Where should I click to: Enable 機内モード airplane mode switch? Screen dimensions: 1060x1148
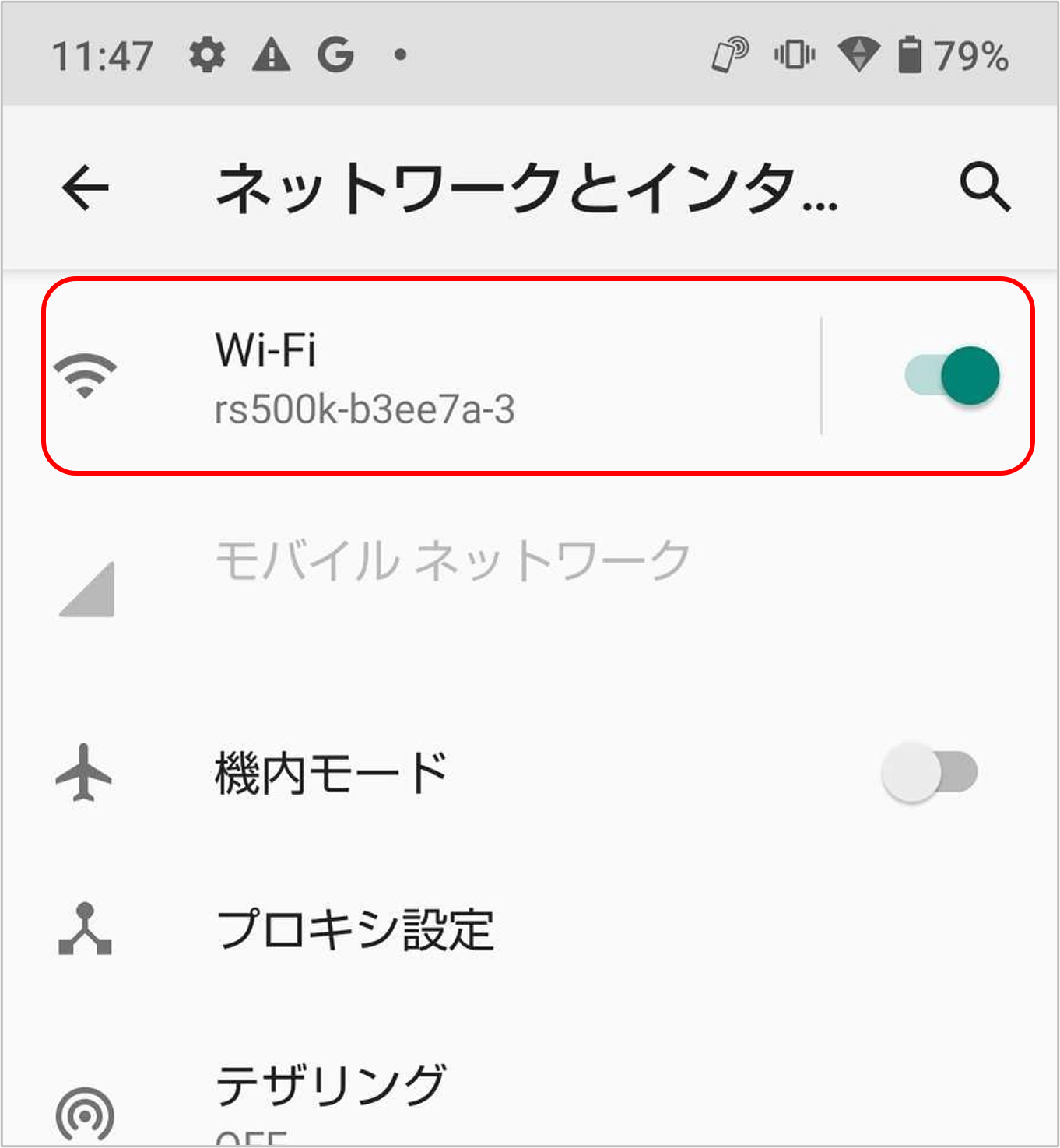(x=930, y=773)
